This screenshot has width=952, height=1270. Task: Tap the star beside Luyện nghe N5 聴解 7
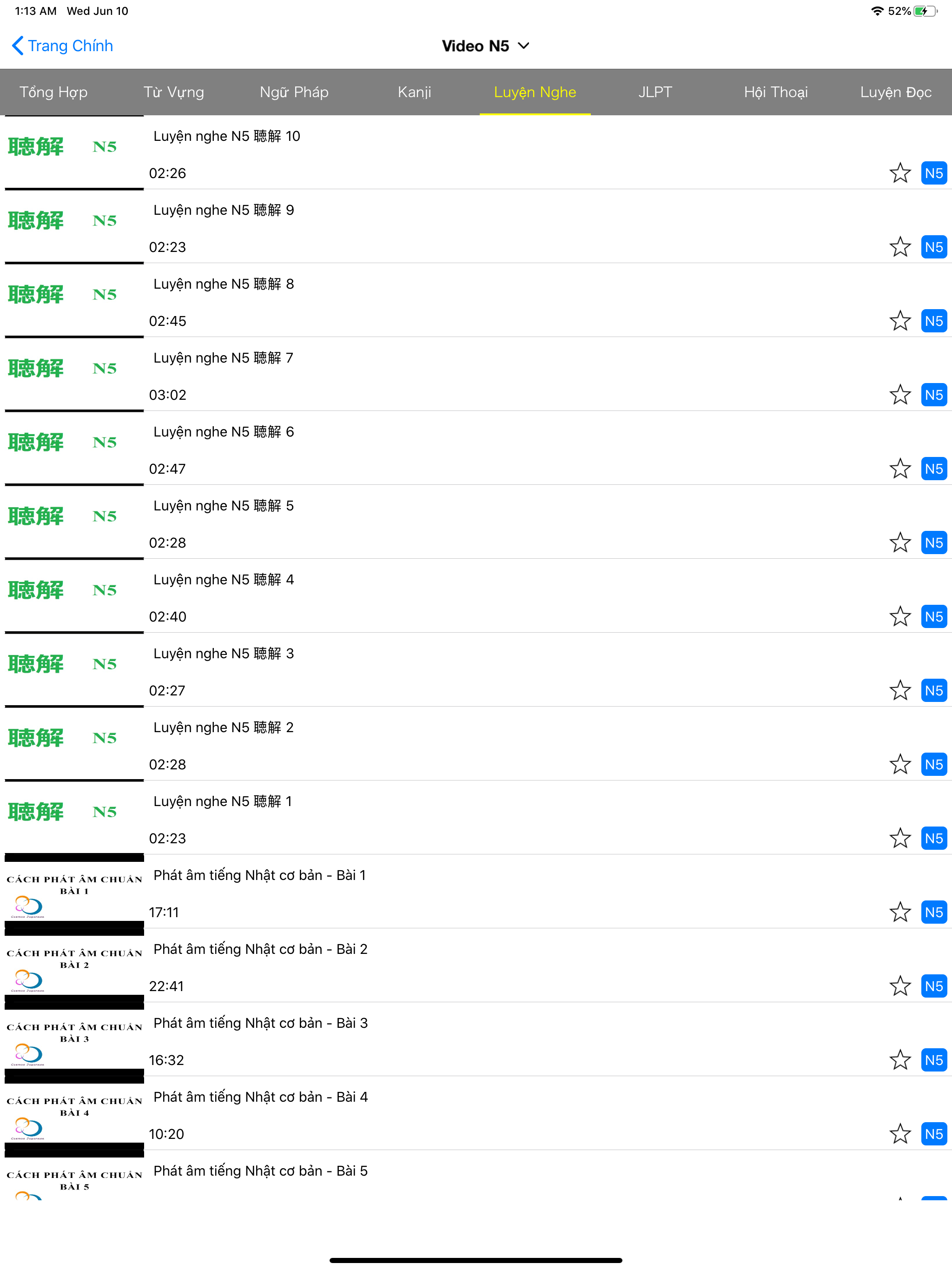click(900, 395)
